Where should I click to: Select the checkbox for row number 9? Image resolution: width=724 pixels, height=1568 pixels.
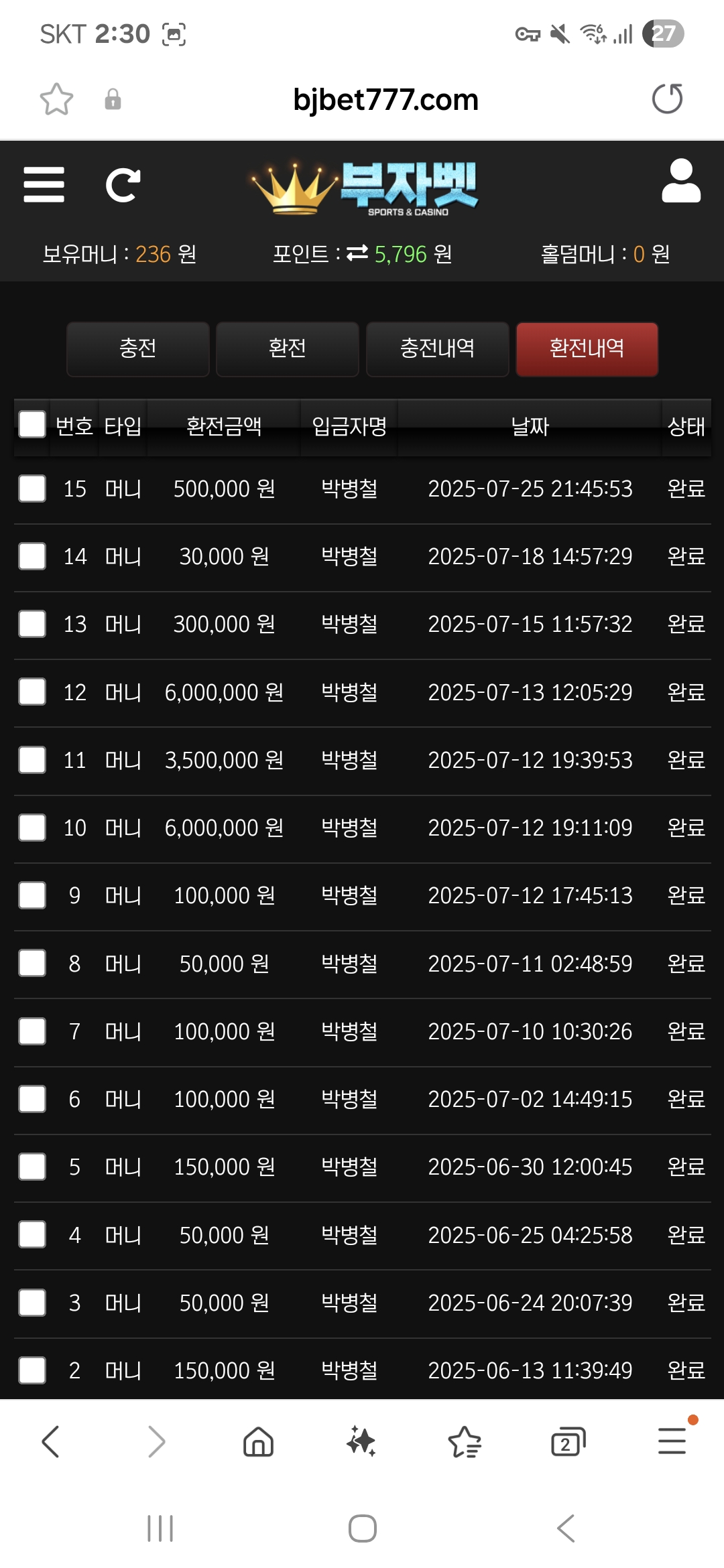point(32,895)
